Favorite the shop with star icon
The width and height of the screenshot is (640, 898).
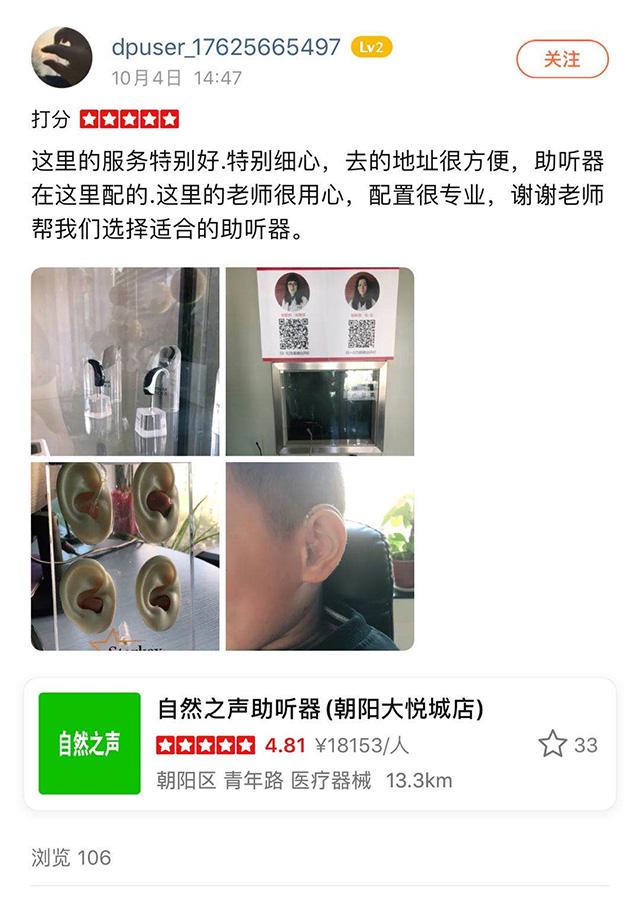coord(553,744)
